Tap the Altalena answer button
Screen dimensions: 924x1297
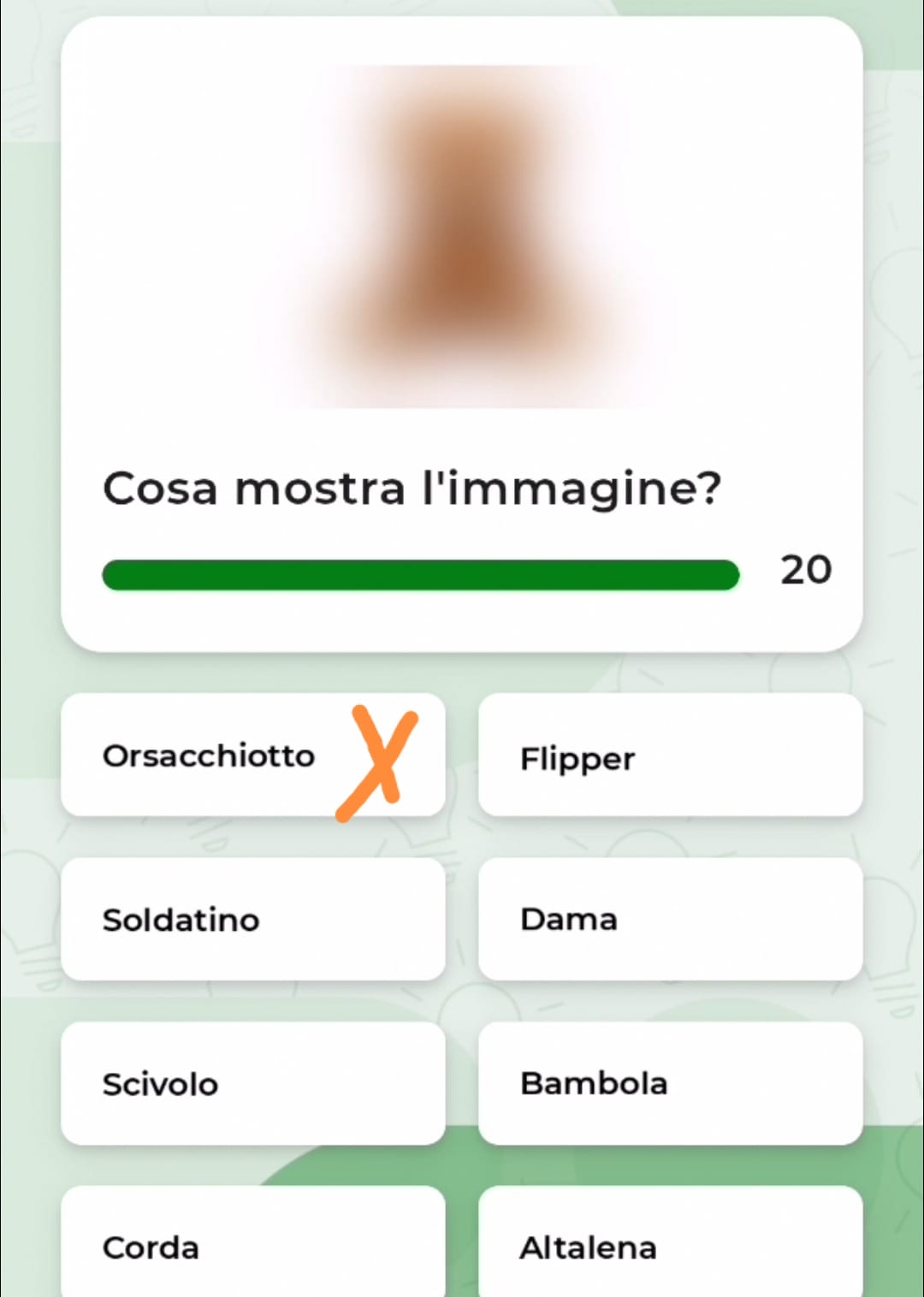pyautogui.click(x=670, y=1245)
